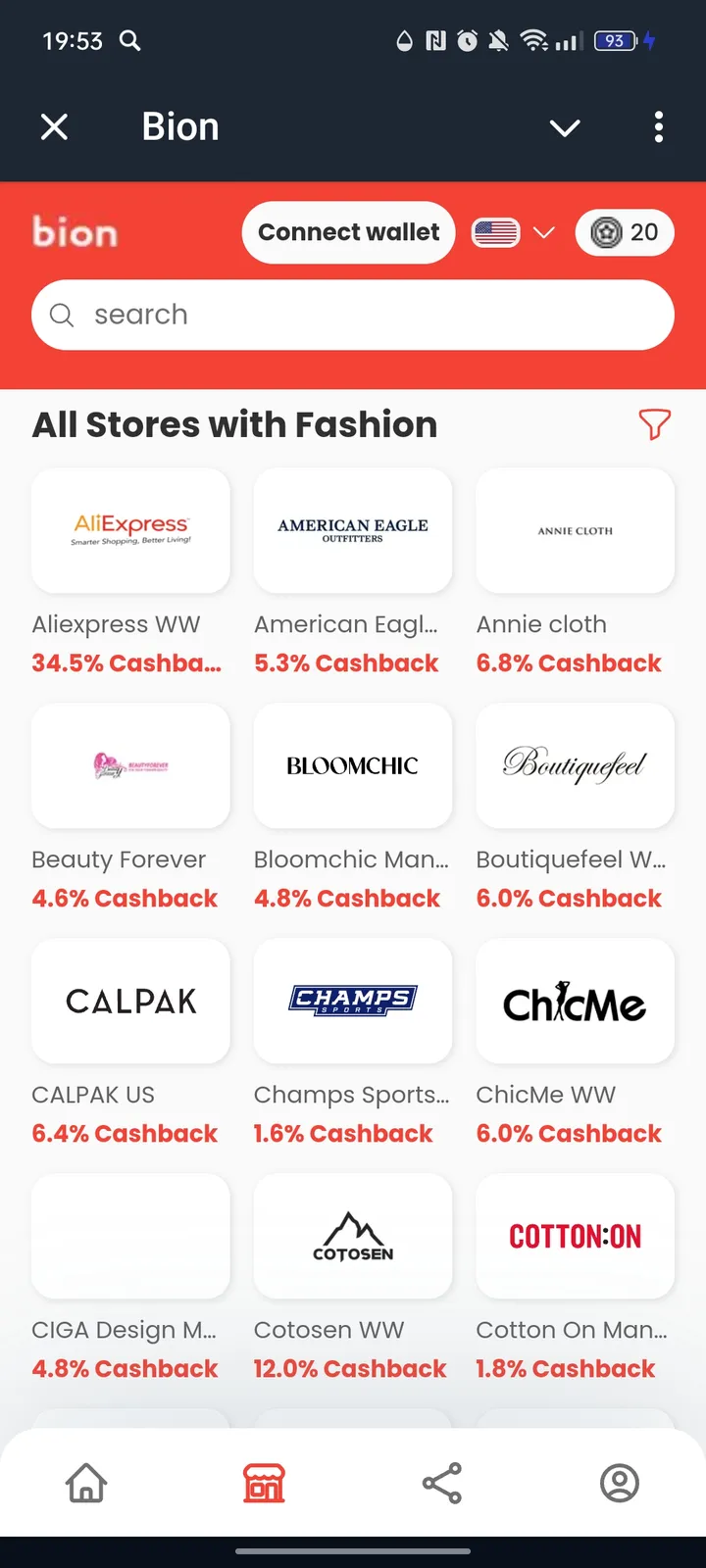The width and height of the screenshot is (706, 1568).
Task: Open the AliExpress store card
Action: coord(130,530)
